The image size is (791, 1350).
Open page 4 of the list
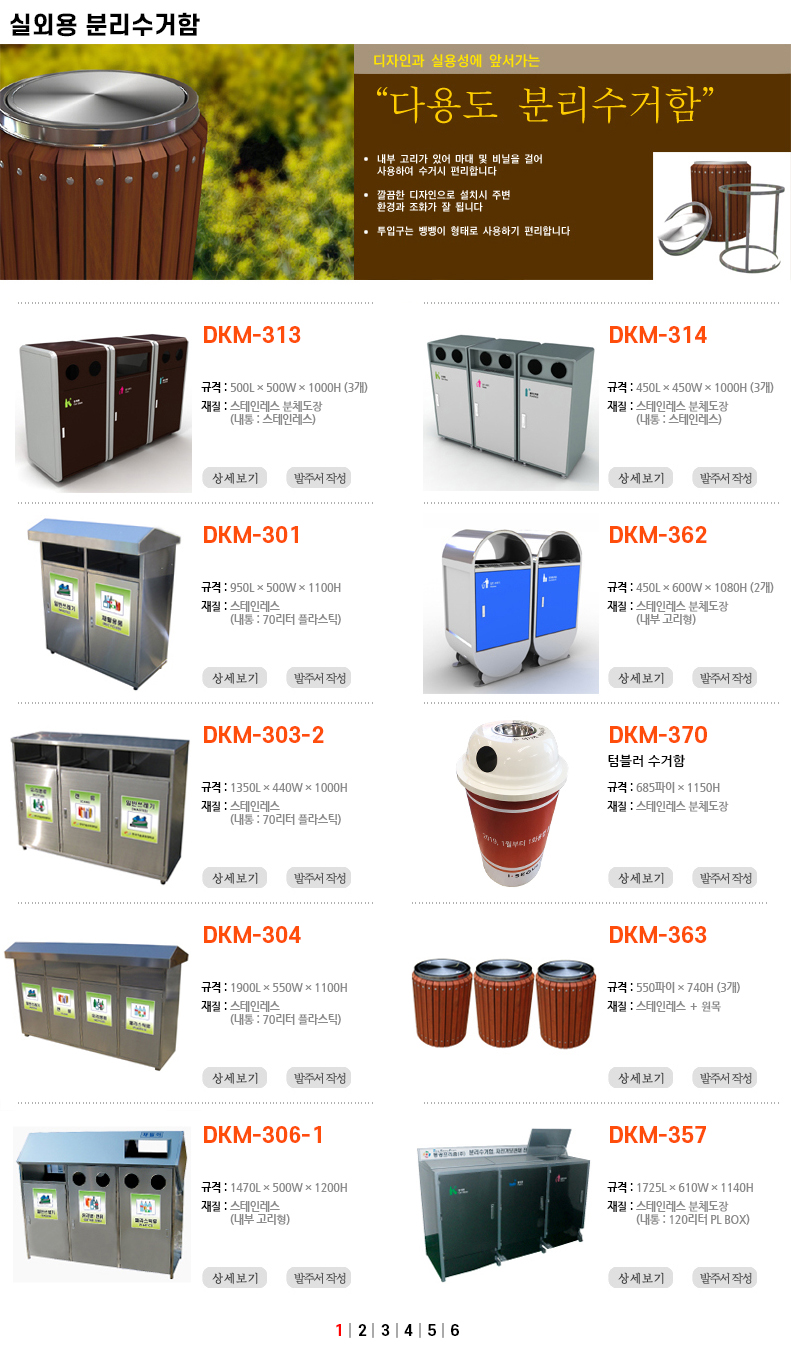408,1330
